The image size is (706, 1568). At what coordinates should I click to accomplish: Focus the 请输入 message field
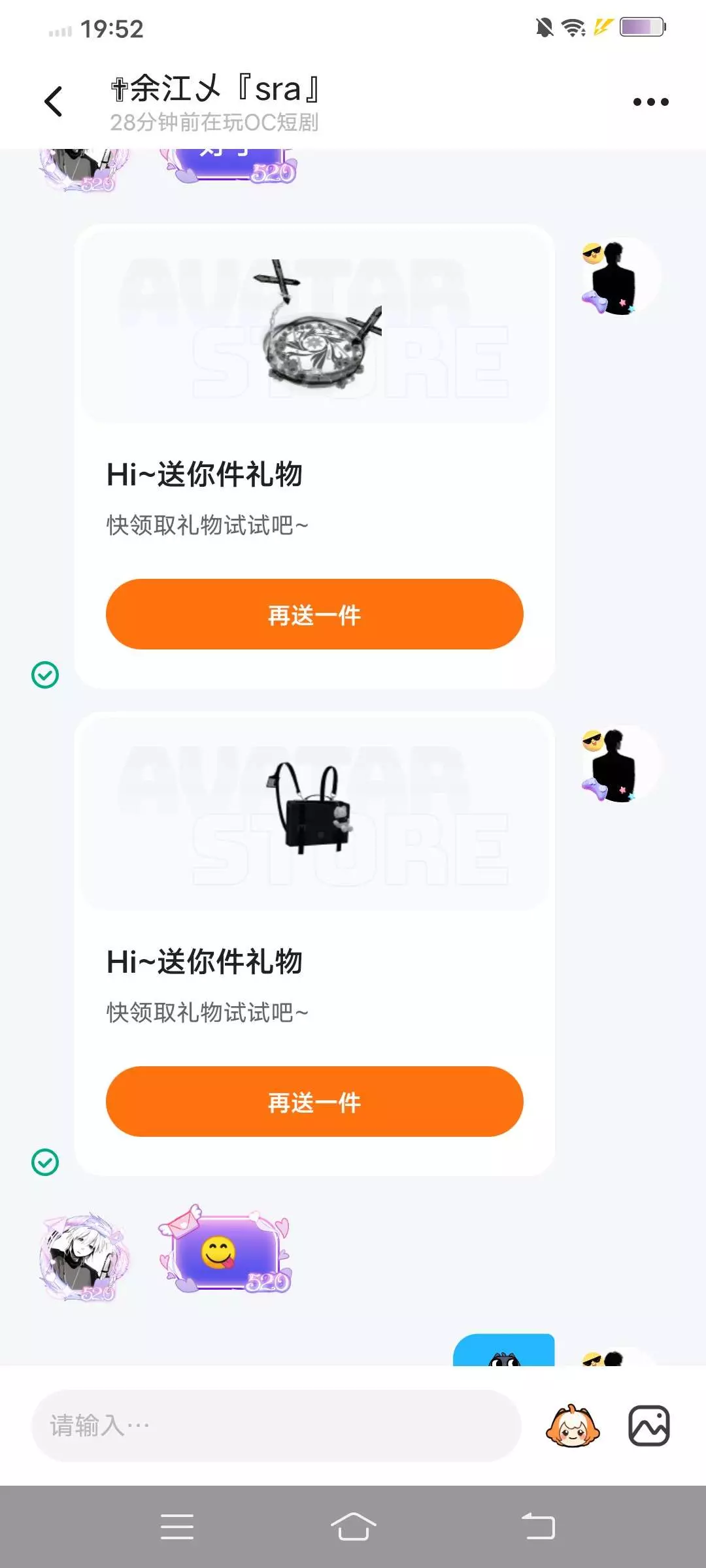click(x=276, y=1426)
